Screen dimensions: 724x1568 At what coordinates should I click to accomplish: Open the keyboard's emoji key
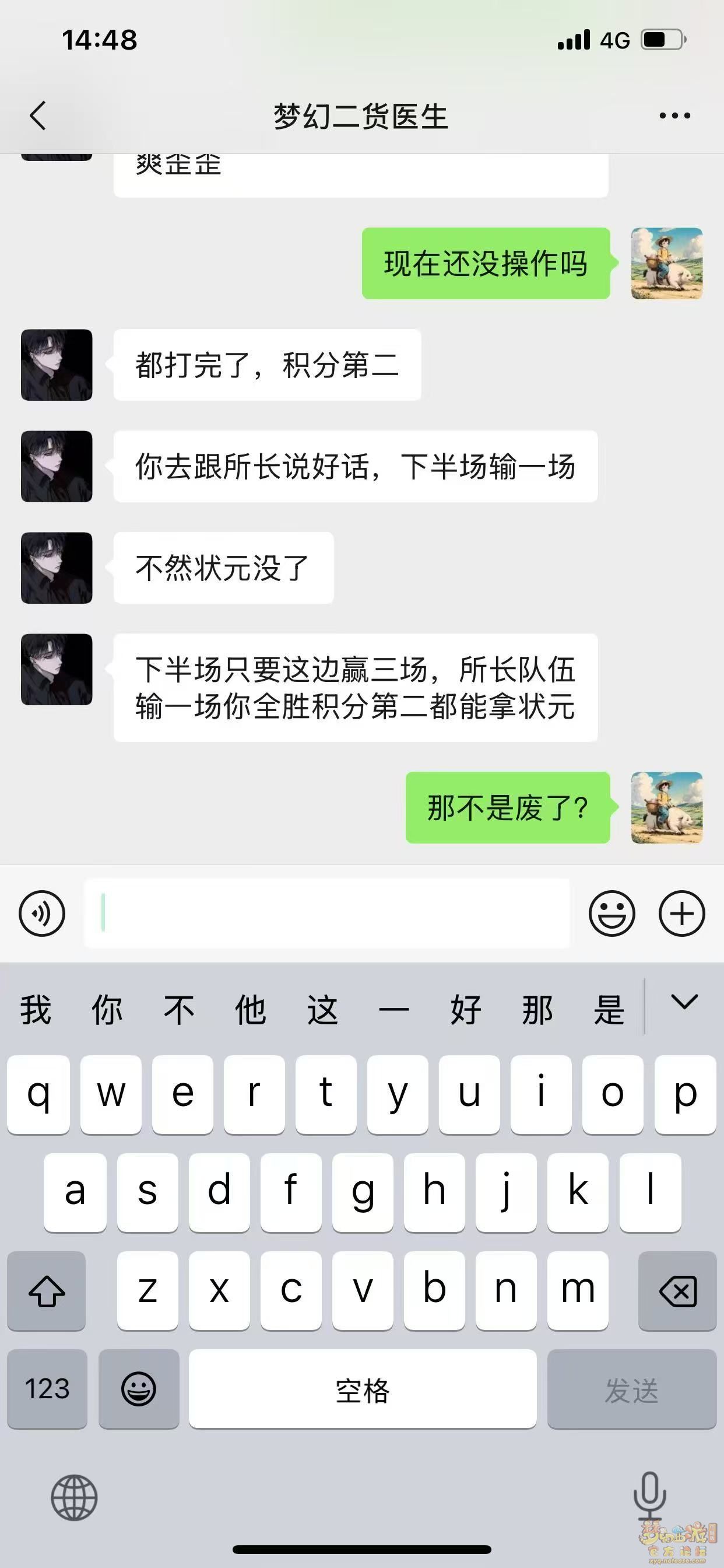click(x=139, y=1388)
